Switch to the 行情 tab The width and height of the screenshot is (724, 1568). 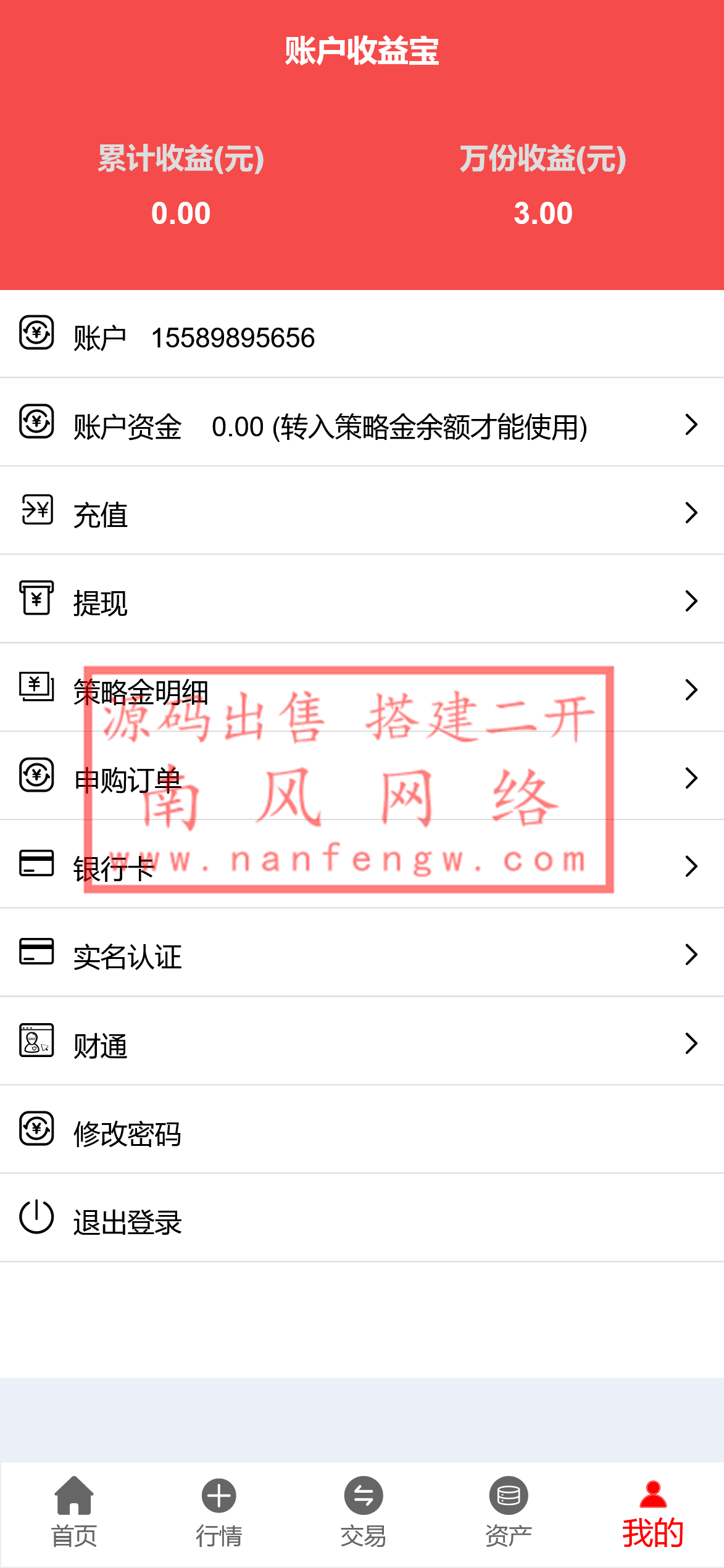pos(218,1512)
